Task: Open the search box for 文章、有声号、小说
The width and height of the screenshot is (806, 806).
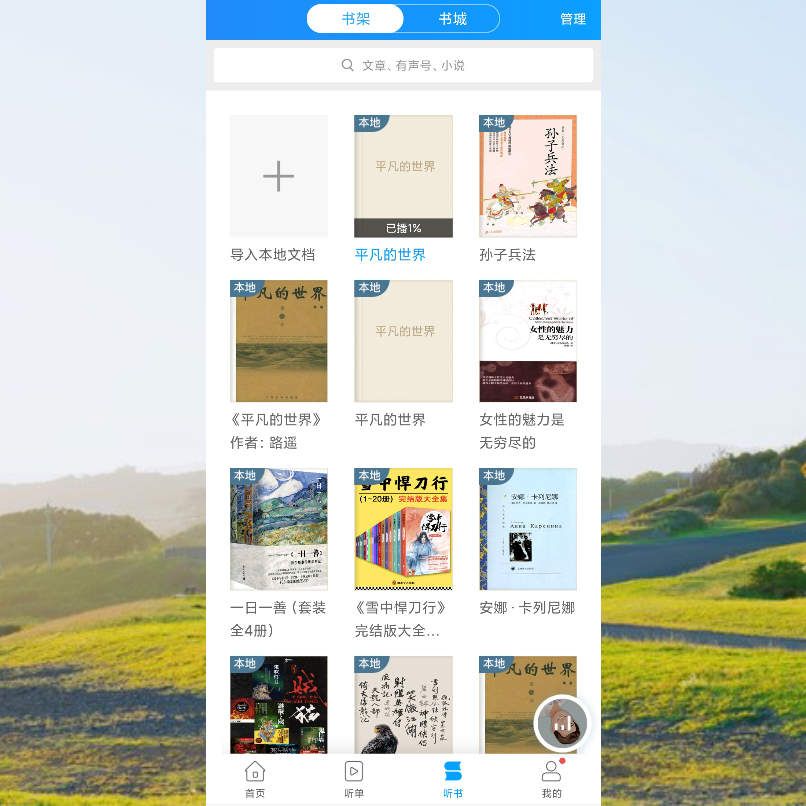Action: [x=403, y=65]
